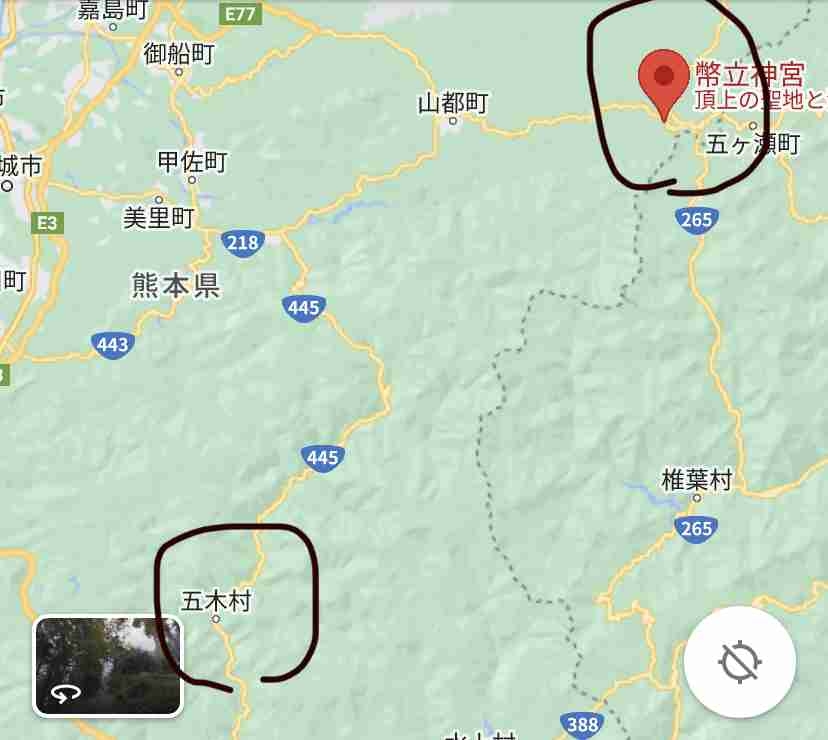Image resolution: width=828 pixels, height=740 pixels.
Task: Tap the red pin for 幣立神宮
Action: 662,79
